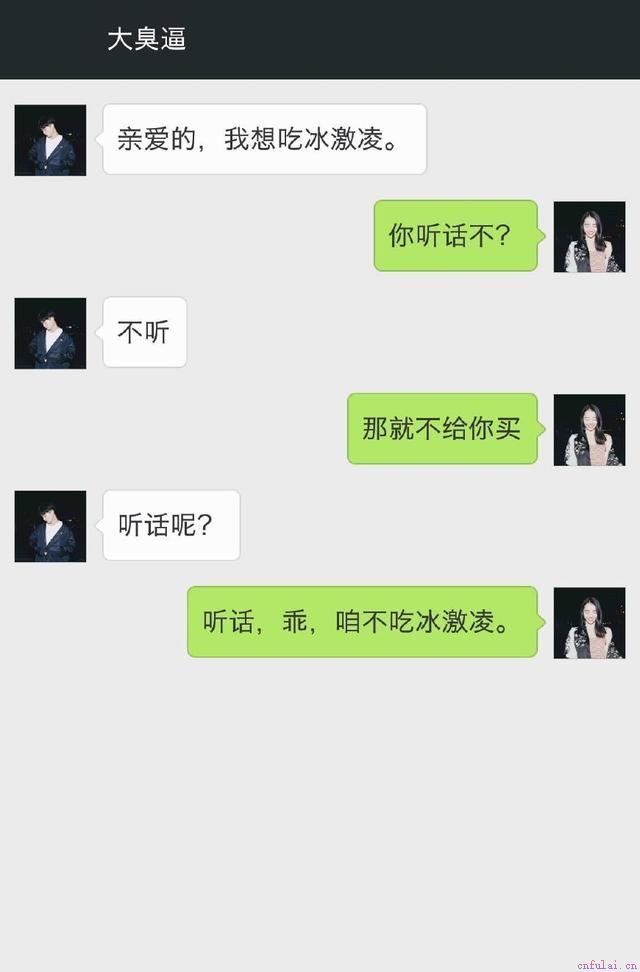Open the avatar next to "那就不给你买"
Viewport: 640px width, 972px height.
[x=589, y=429]
